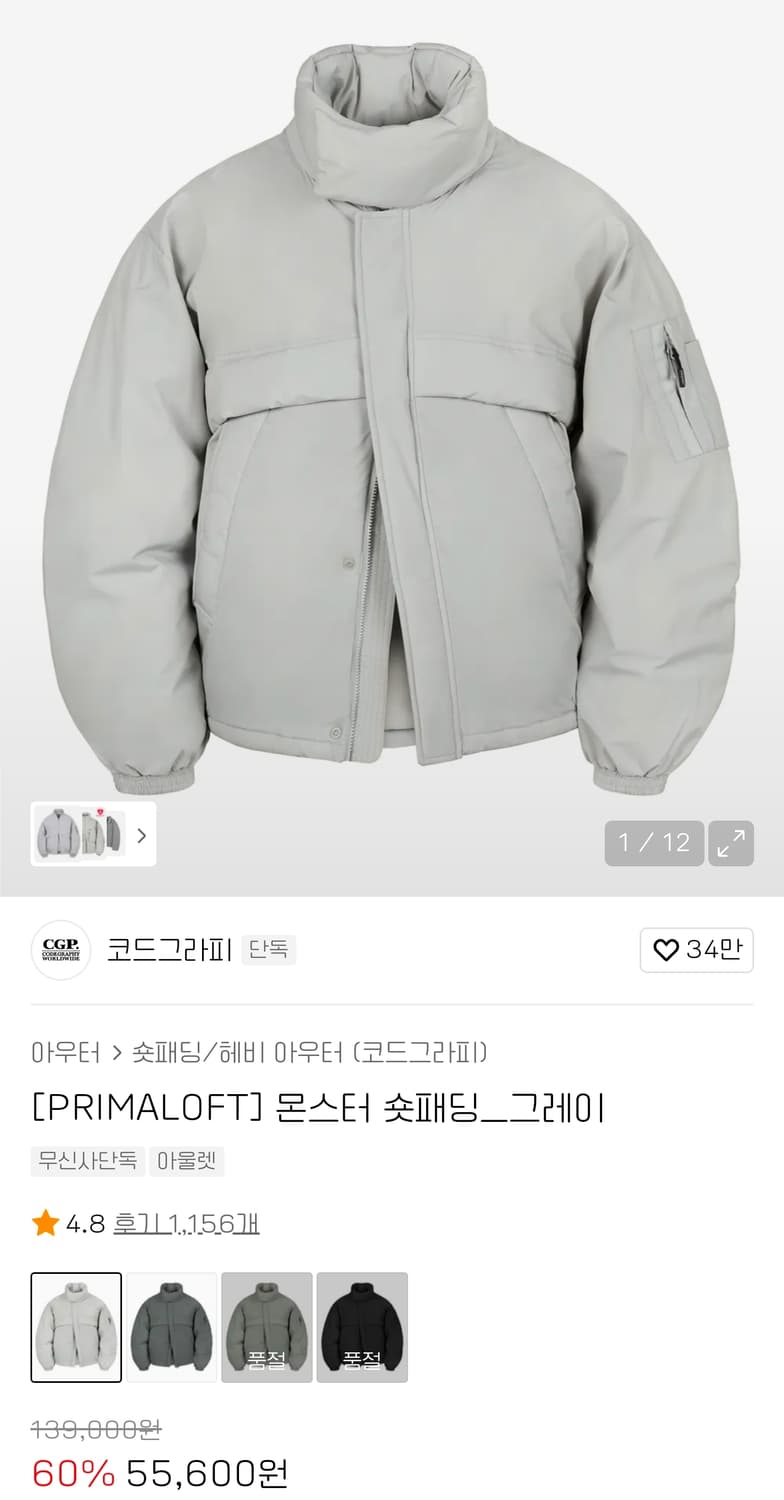Viewport: 784px width, 1500px height.
Task: Select the sold-out khaki colorway option
Action: (x=266, y=1326)
